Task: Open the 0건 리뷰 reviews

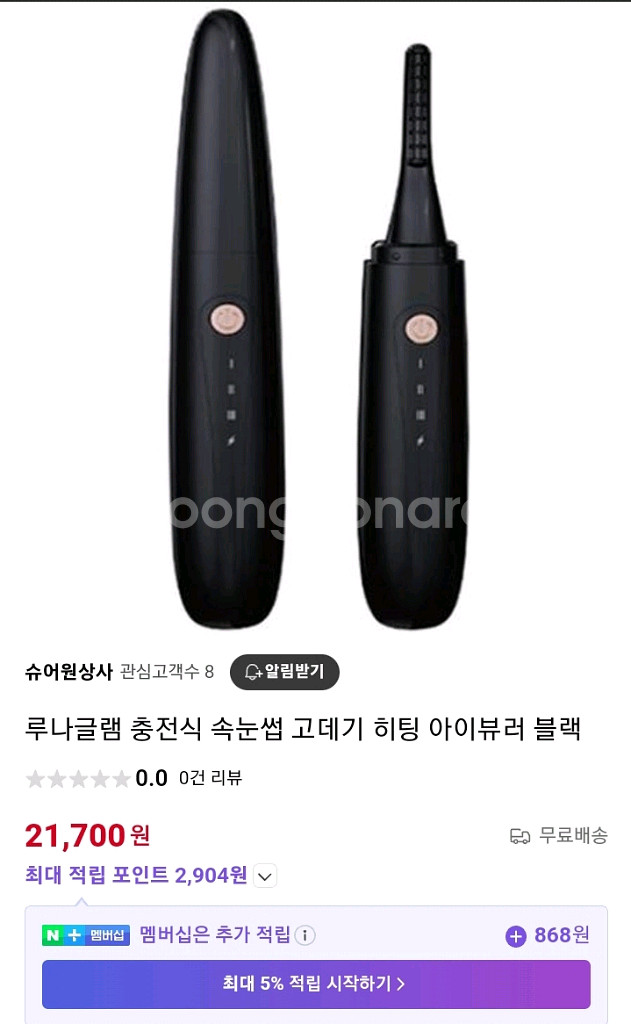Action: (x=210, y=778)
